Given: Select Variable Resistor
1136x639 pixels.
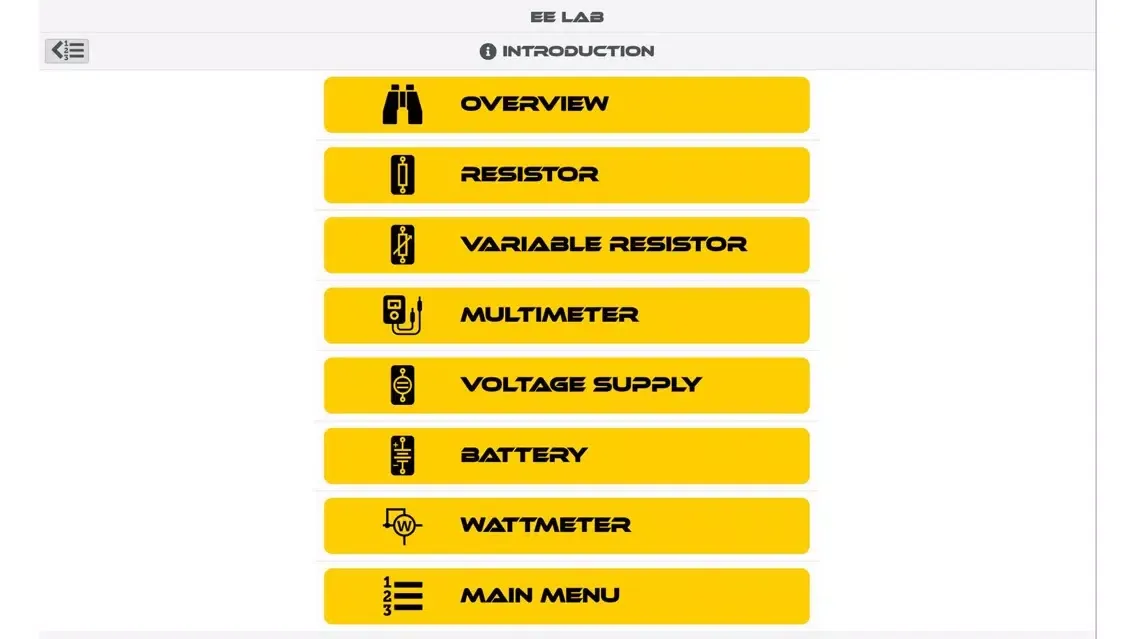Looking at the screenshot, I should (566, 245).
